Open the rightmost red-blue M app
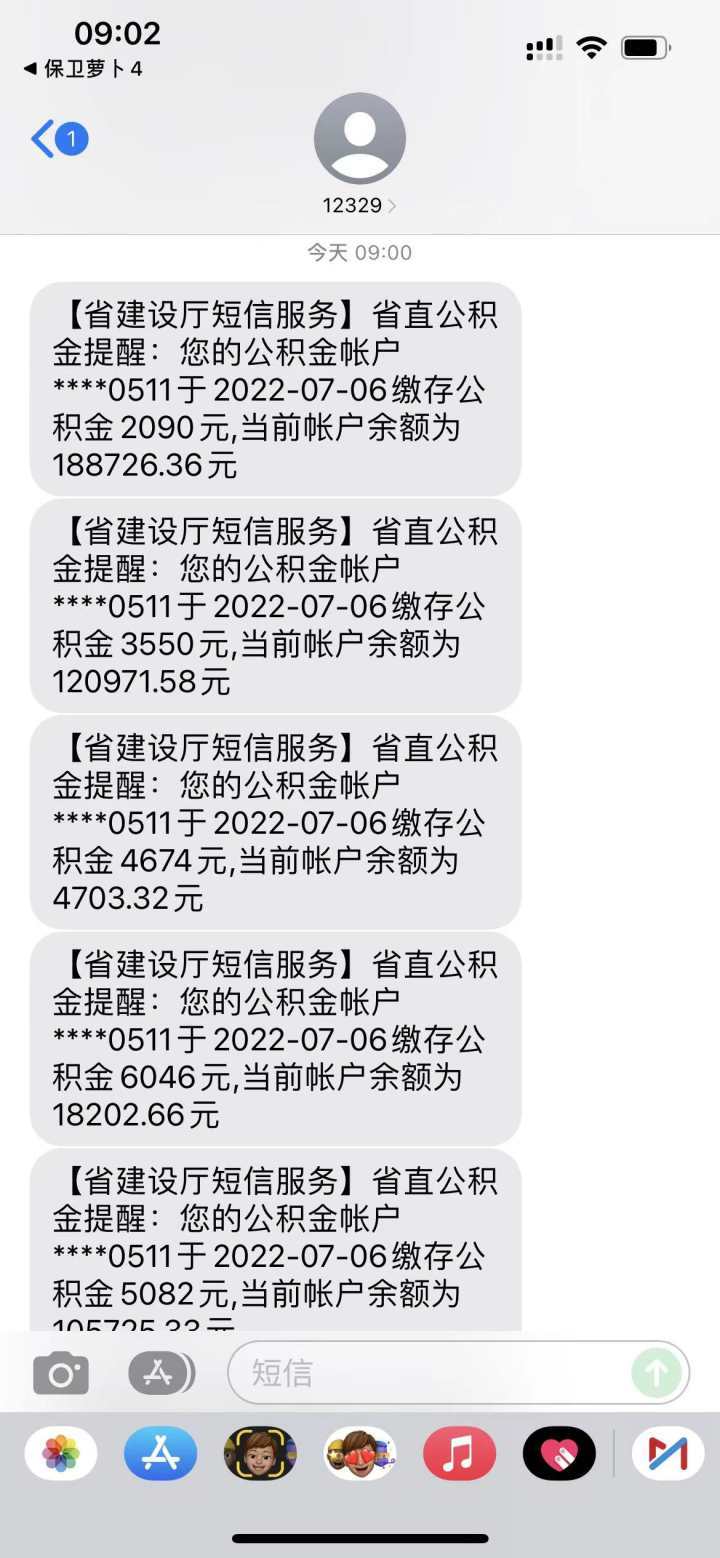Image resolution: width=720 pixels, height=1558 pixels. [x=668, y=1453]
